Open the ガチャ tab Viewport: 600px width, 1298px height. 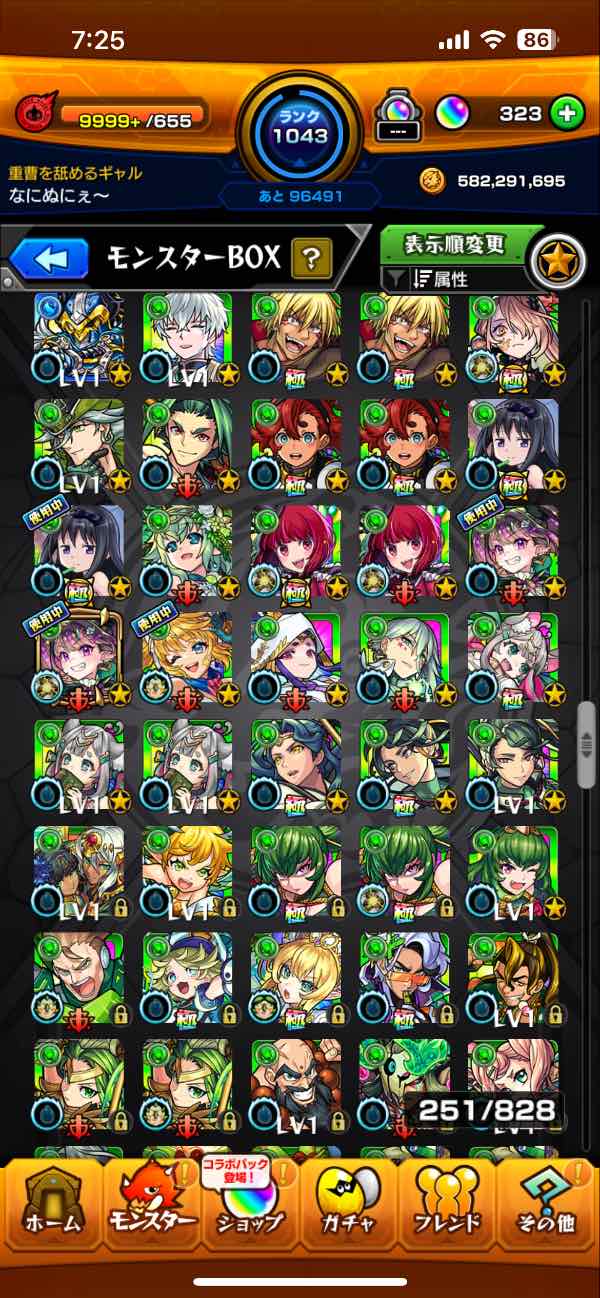(x=349, y=1208)
